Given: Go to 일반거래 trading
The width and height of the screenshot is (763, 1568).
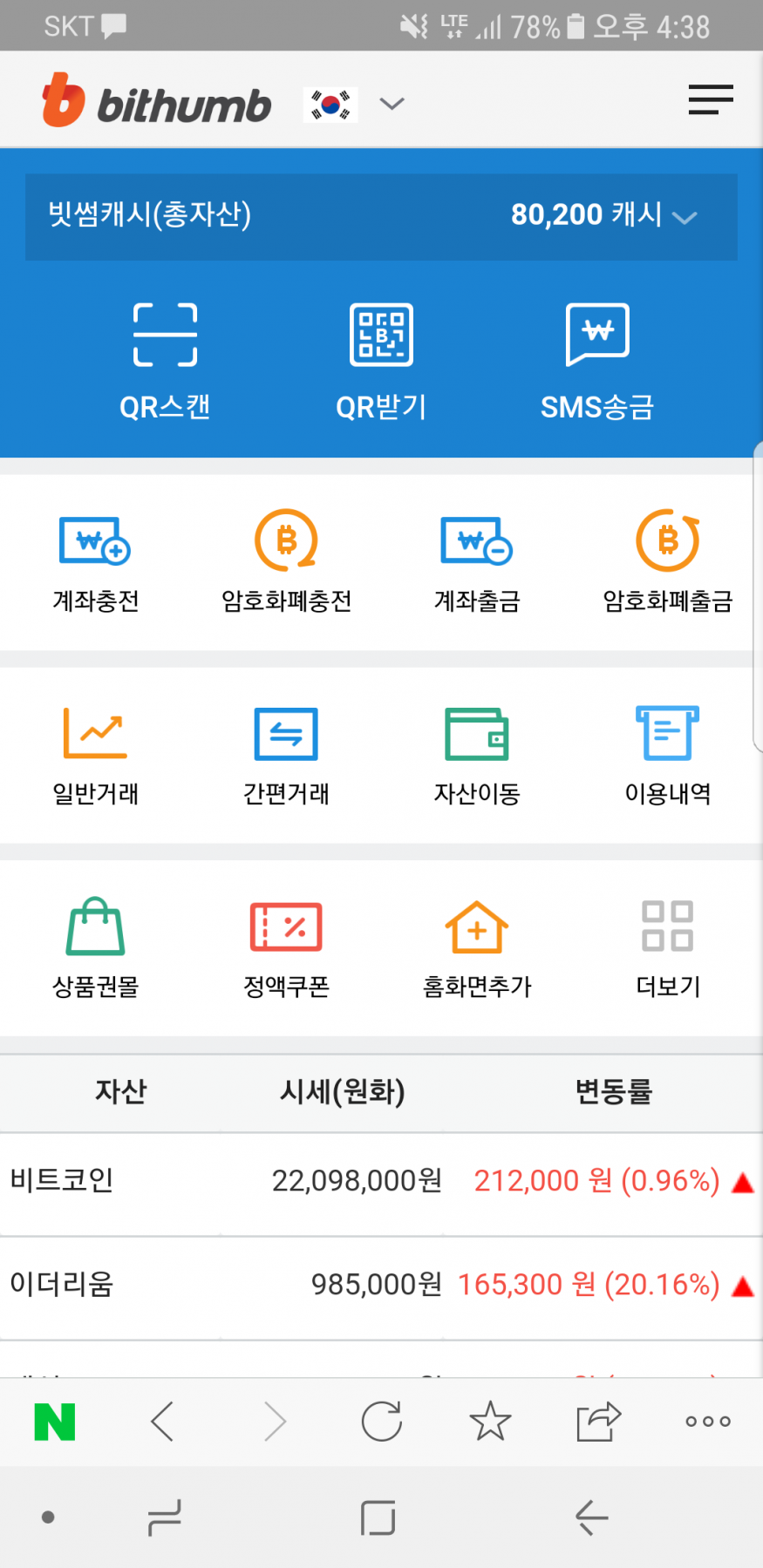Looking at the screenshot, I should click(x=95, y=755).
